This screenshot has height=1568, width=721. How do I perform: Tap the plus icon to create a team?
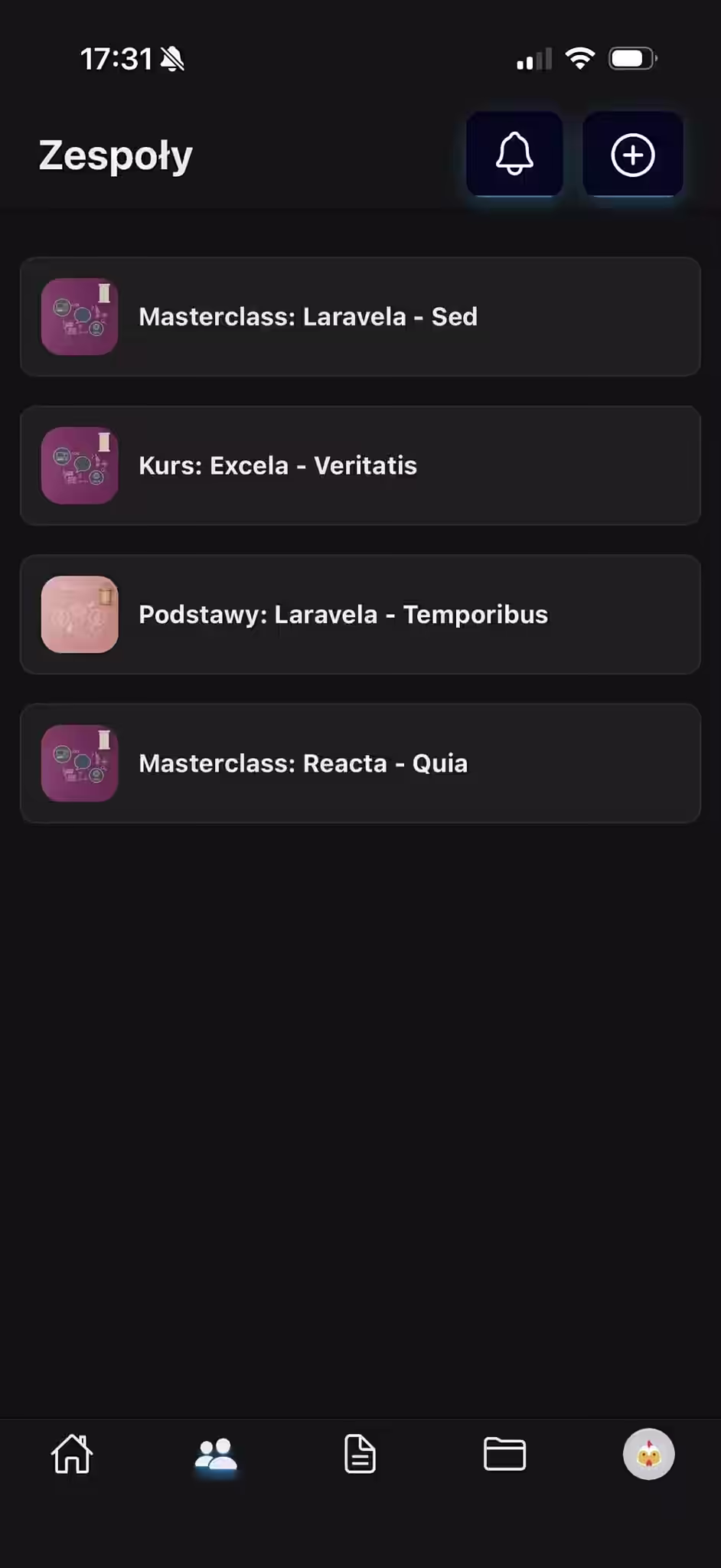coord(632,154)
